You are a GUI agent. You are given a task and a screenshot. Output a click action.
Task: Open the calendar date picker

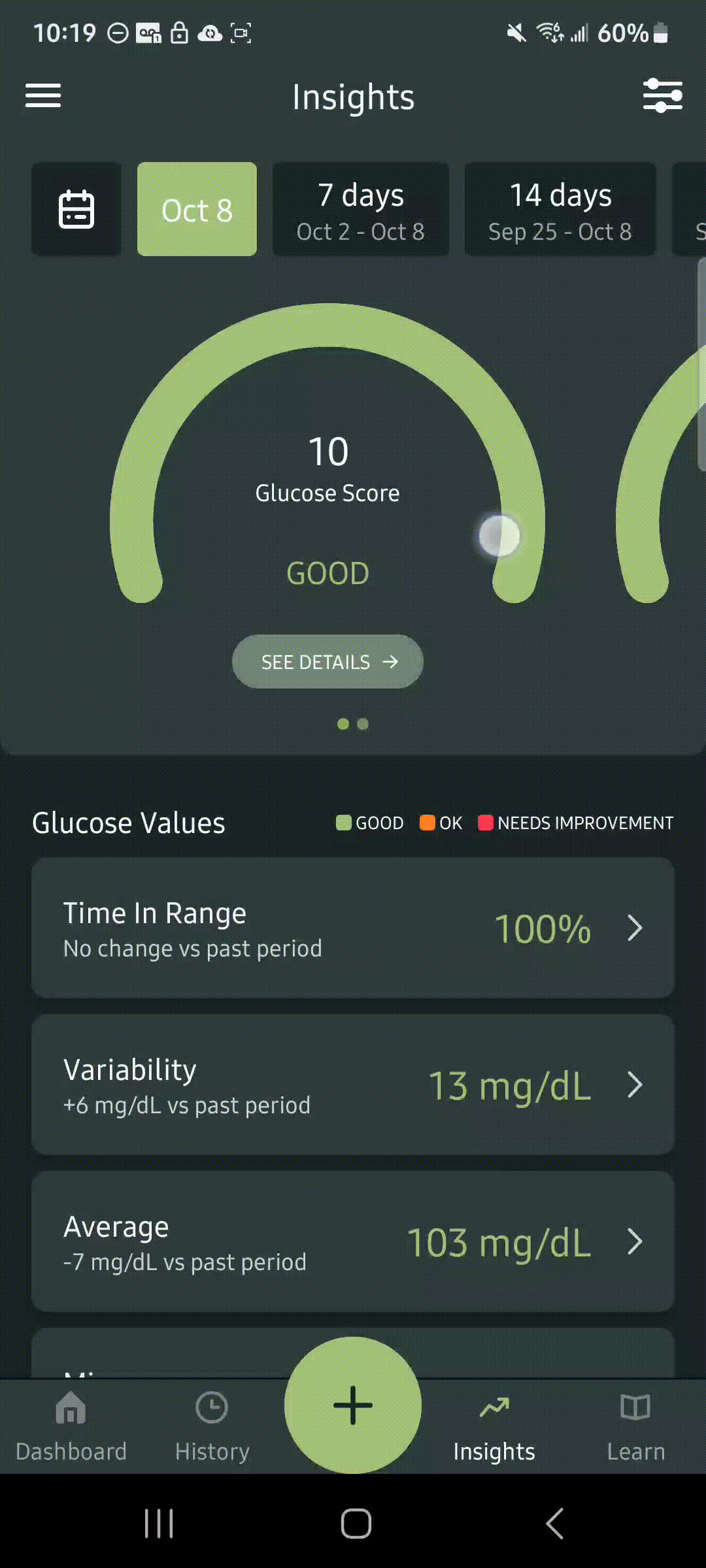(x=76, y=209)
